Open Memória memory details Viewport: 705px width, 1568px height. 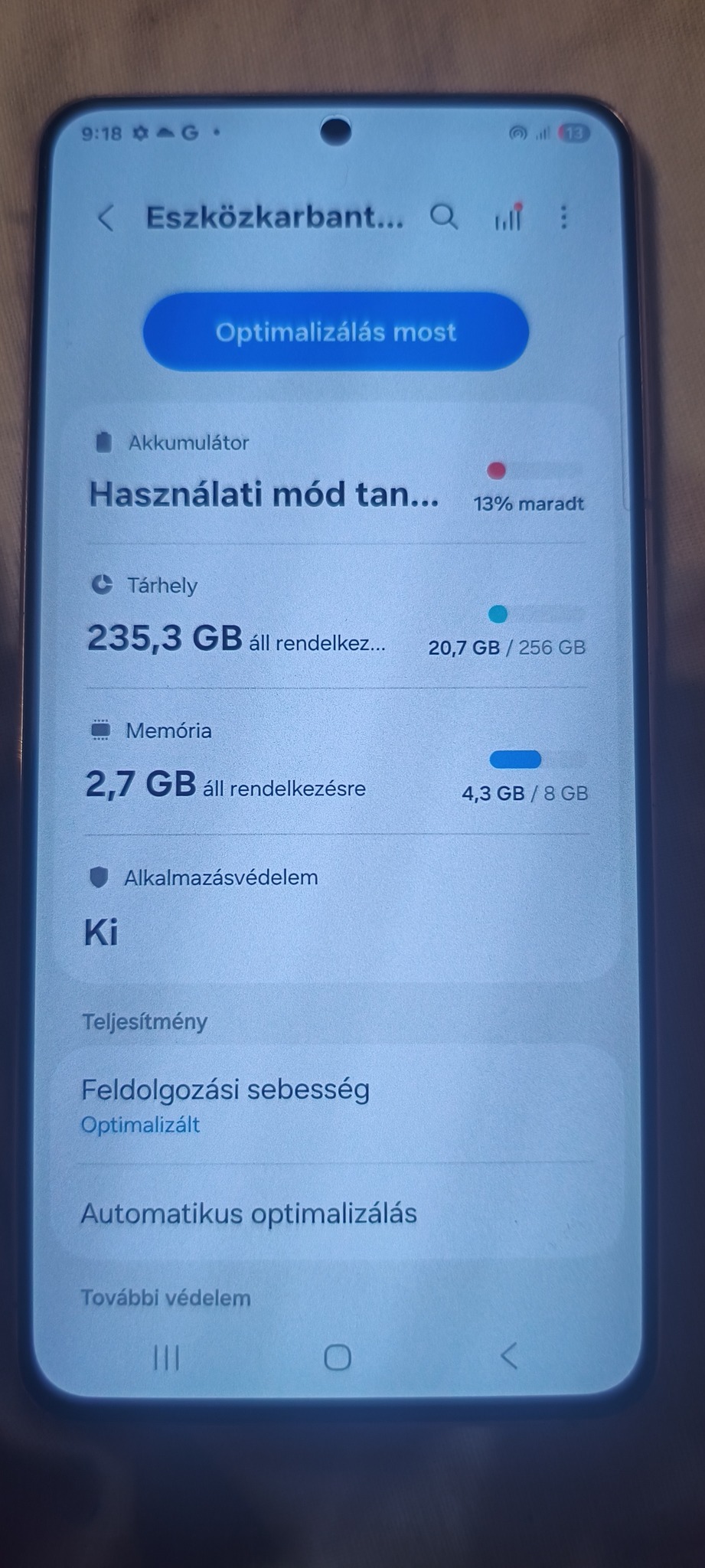pyautogui.click(x=335, y=763)
